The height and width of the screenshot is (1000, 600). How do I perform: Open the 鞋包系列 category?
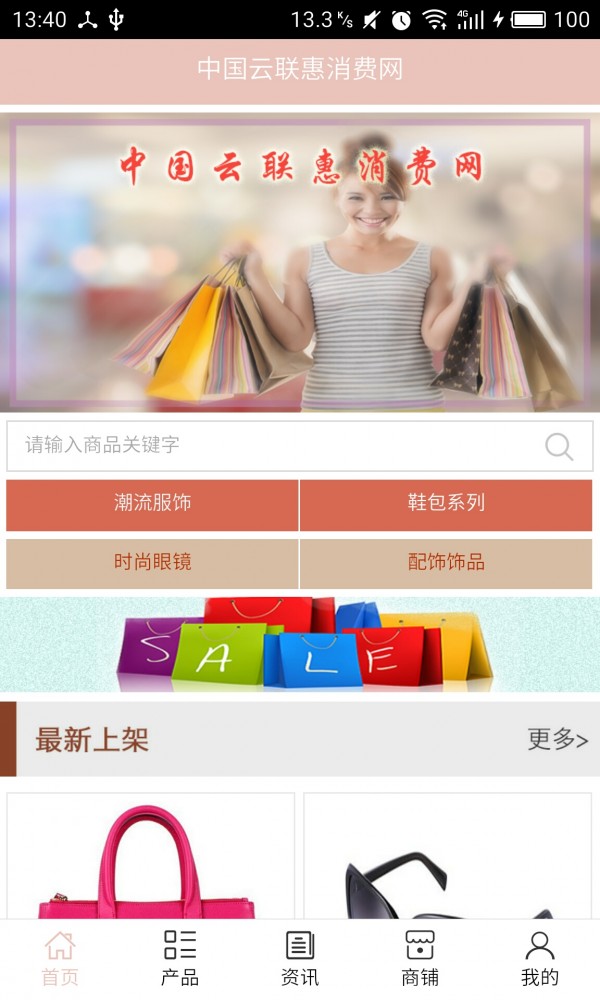tap(446, 504)
